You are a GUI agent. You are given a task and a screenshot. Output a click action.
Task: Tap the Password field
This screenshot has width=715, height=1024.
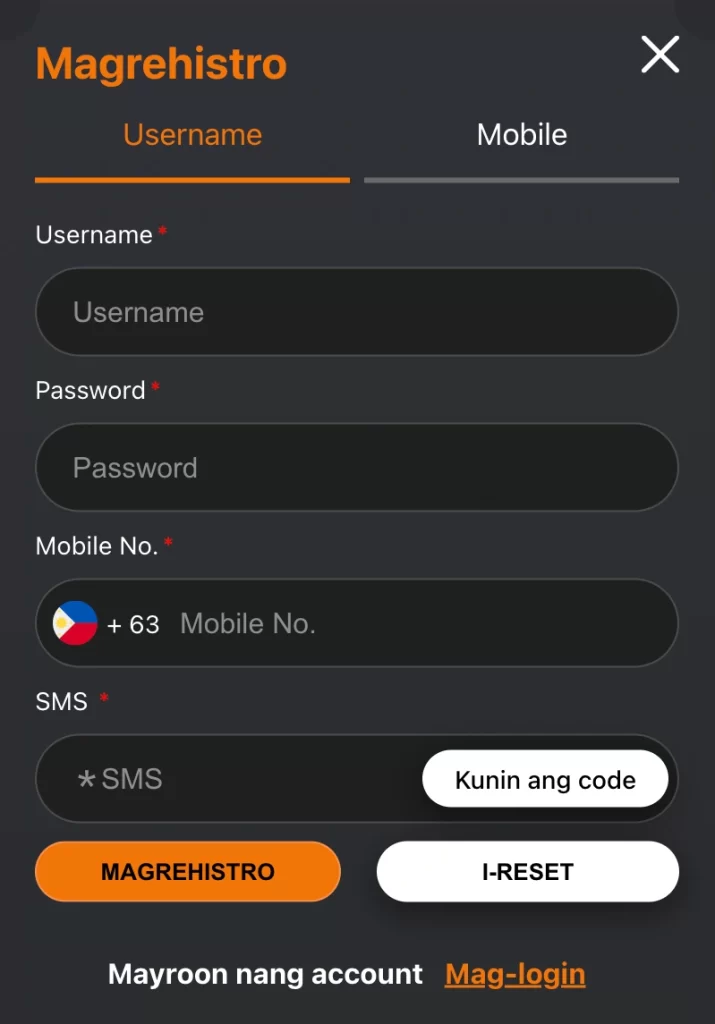tap(356, 468)
